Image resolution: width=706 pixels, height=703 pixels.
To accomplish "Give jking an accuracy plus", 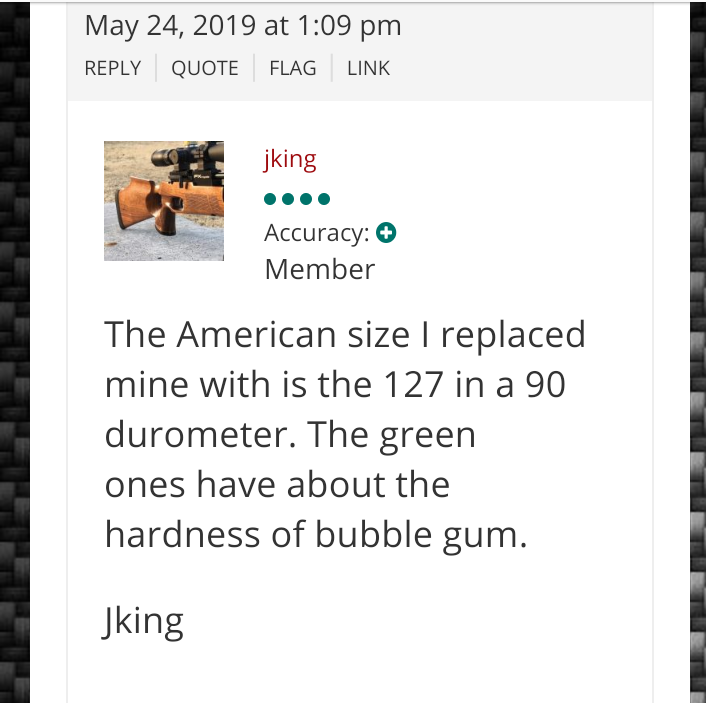I will pos(386,233).
